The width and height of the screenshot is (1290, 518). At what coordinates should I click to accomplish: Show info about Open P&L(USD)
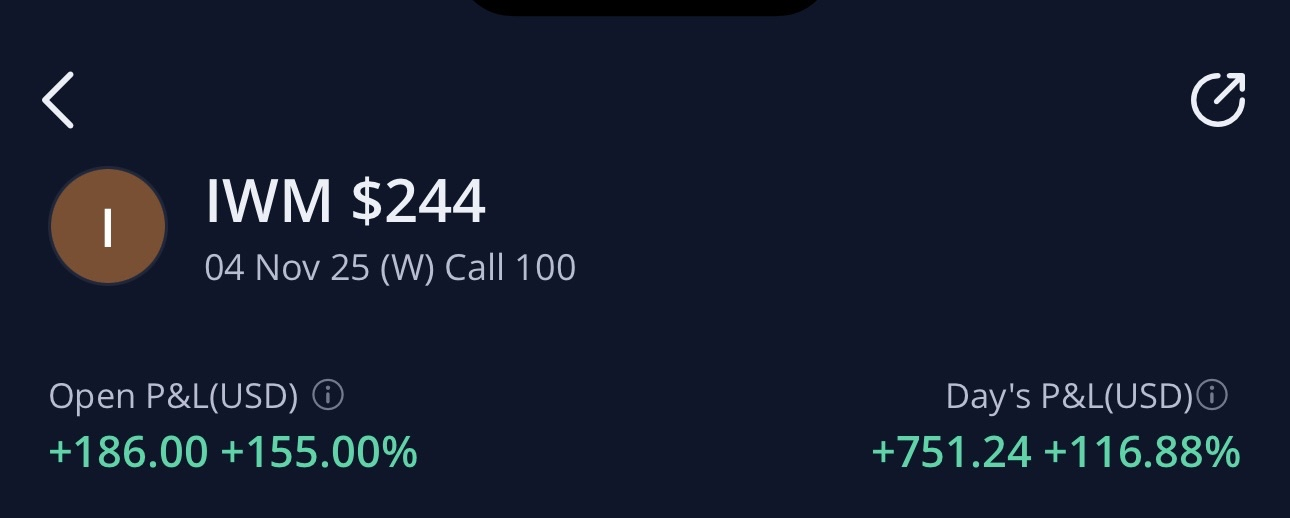tap(328, 396)
